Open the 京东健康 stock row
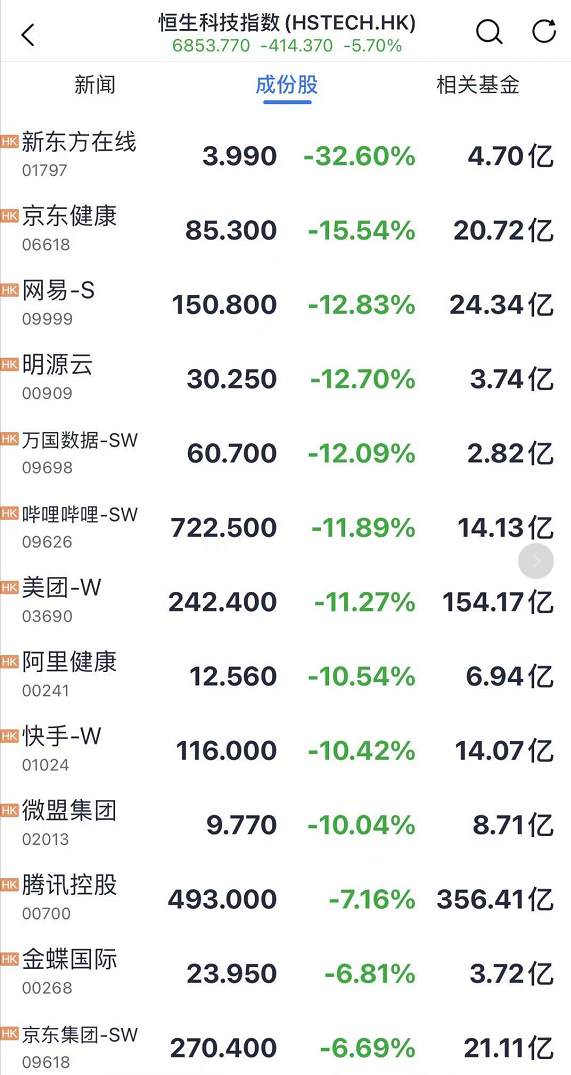This screenshot has width=571, height=1075. point(285,230)
